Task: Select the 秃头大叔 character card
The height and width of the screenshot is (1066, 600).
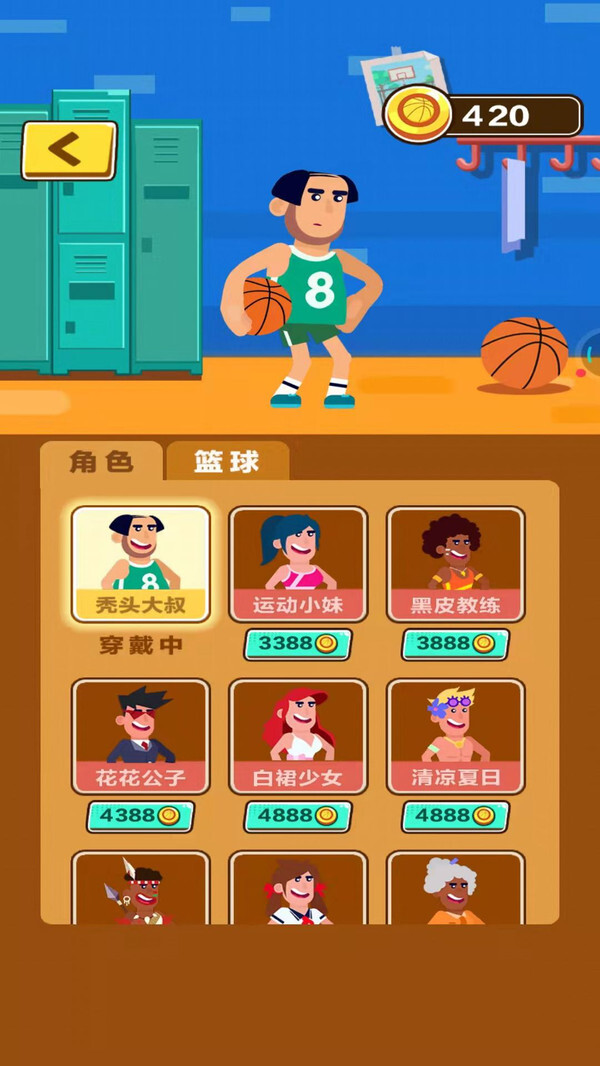Action: pyautogui.click(x=140, y=564)
